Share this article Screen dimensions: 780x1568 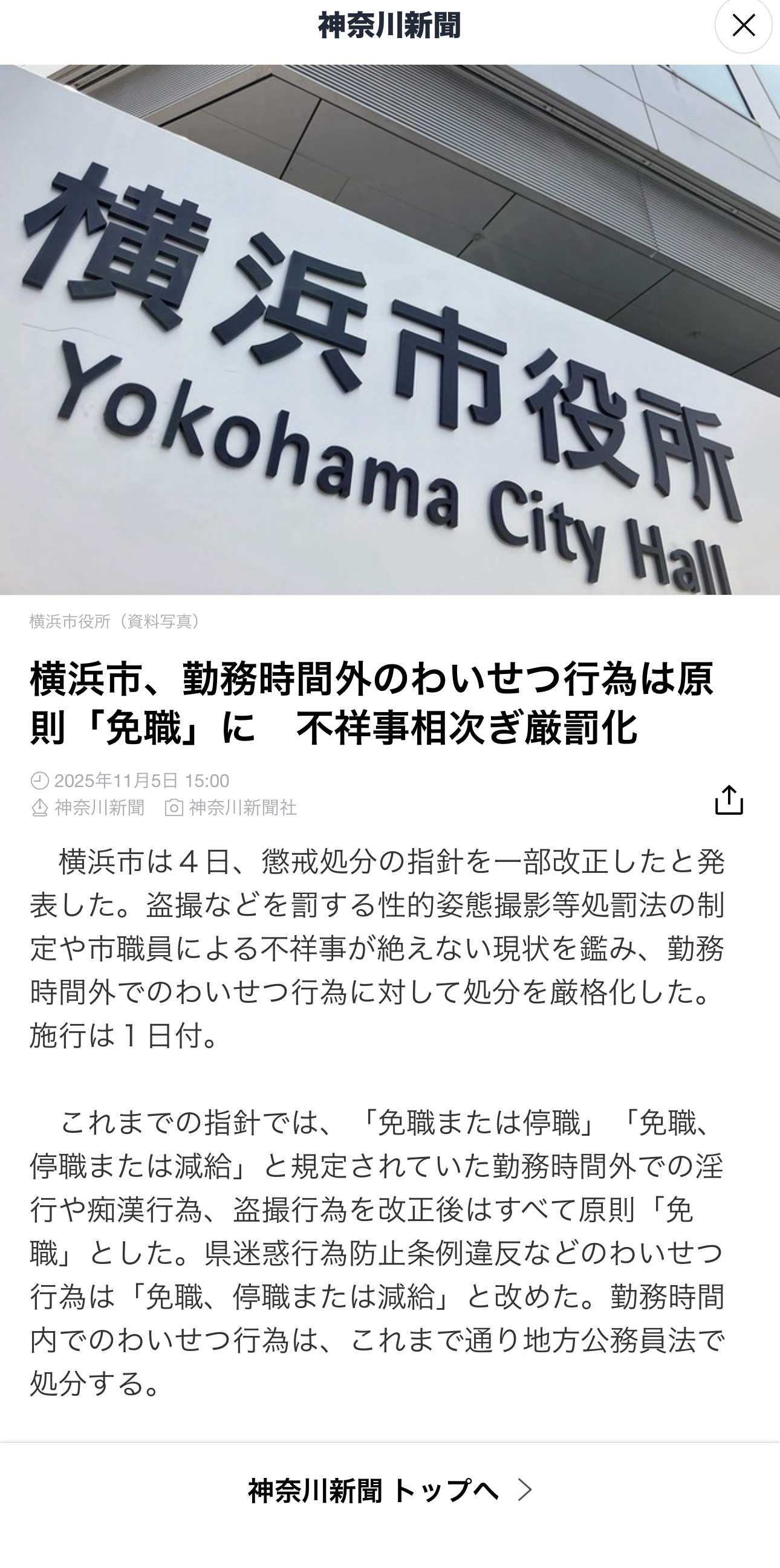[728, 799]
